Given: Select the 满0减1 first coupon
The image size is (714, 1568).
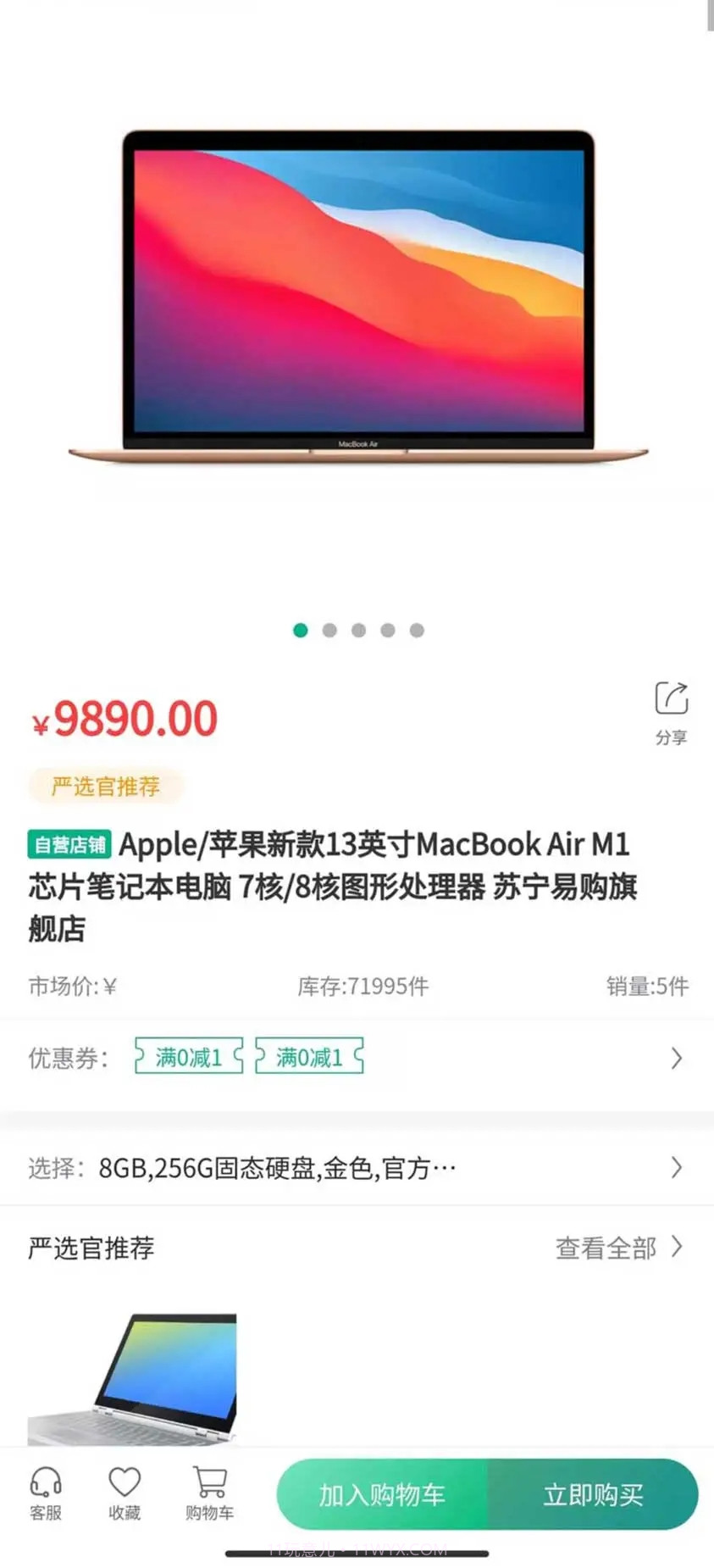Looking at the screenshot, I should [x=188, y=1057].
